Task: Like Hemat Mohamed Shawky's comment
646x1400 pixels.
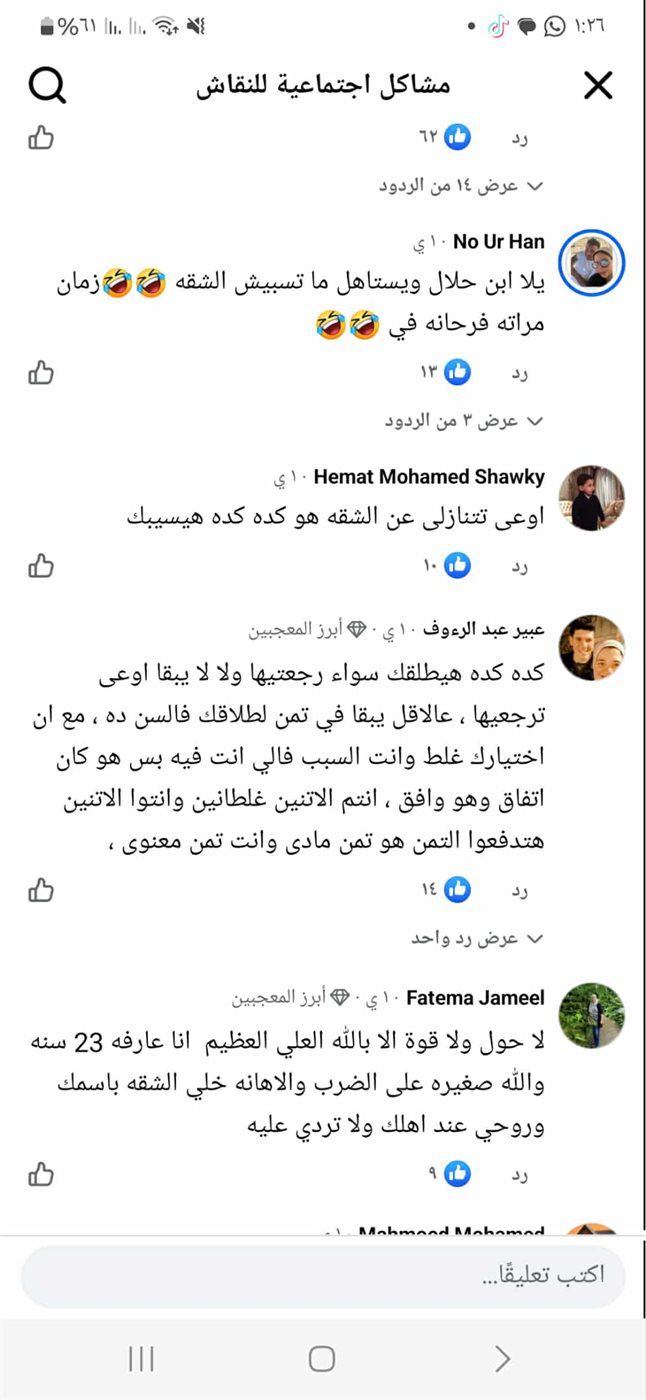Action: coord(41,565)
